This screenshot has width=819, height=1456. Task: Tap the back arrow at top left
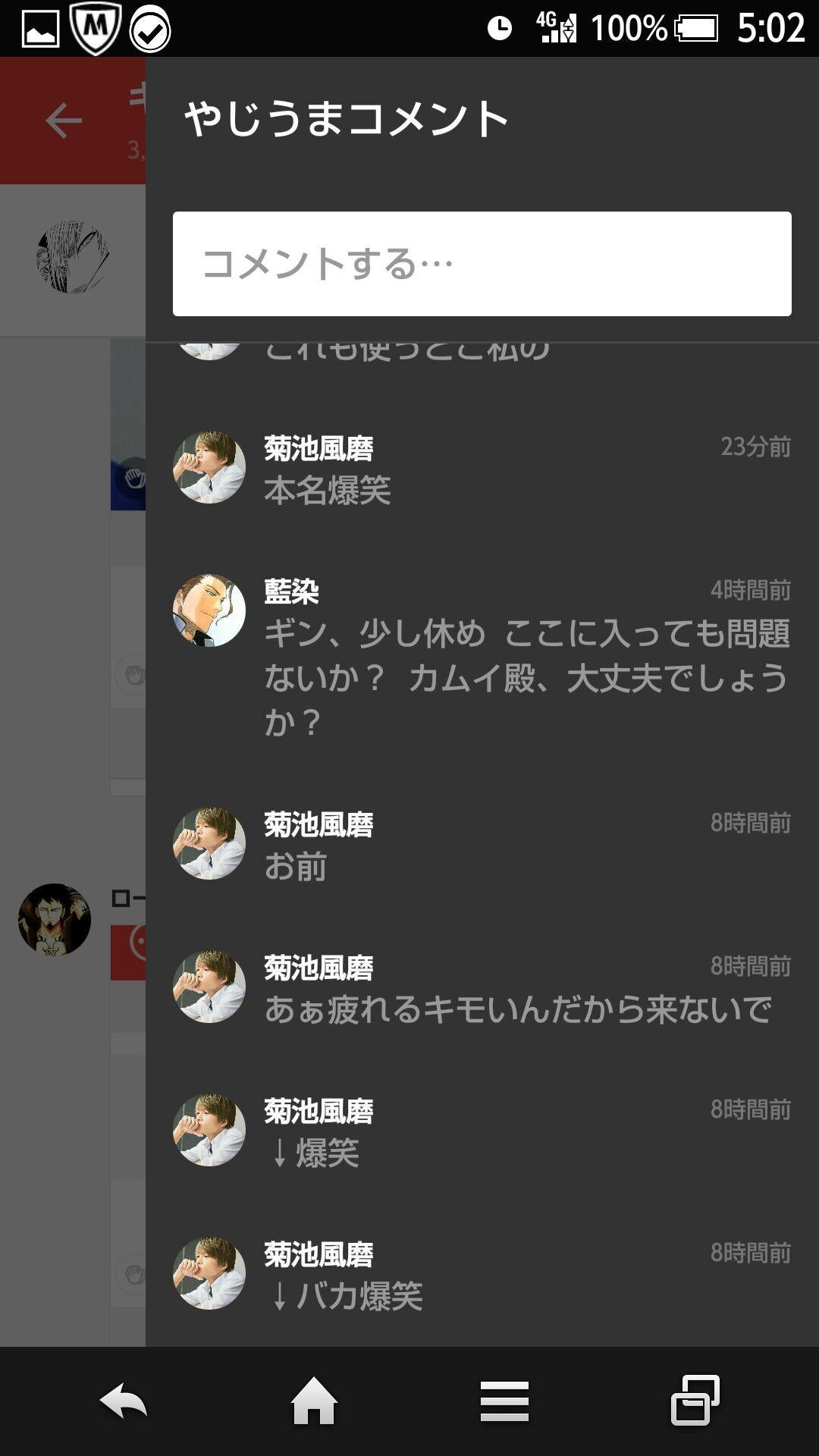pyautogui.click(x=63, y=118)
